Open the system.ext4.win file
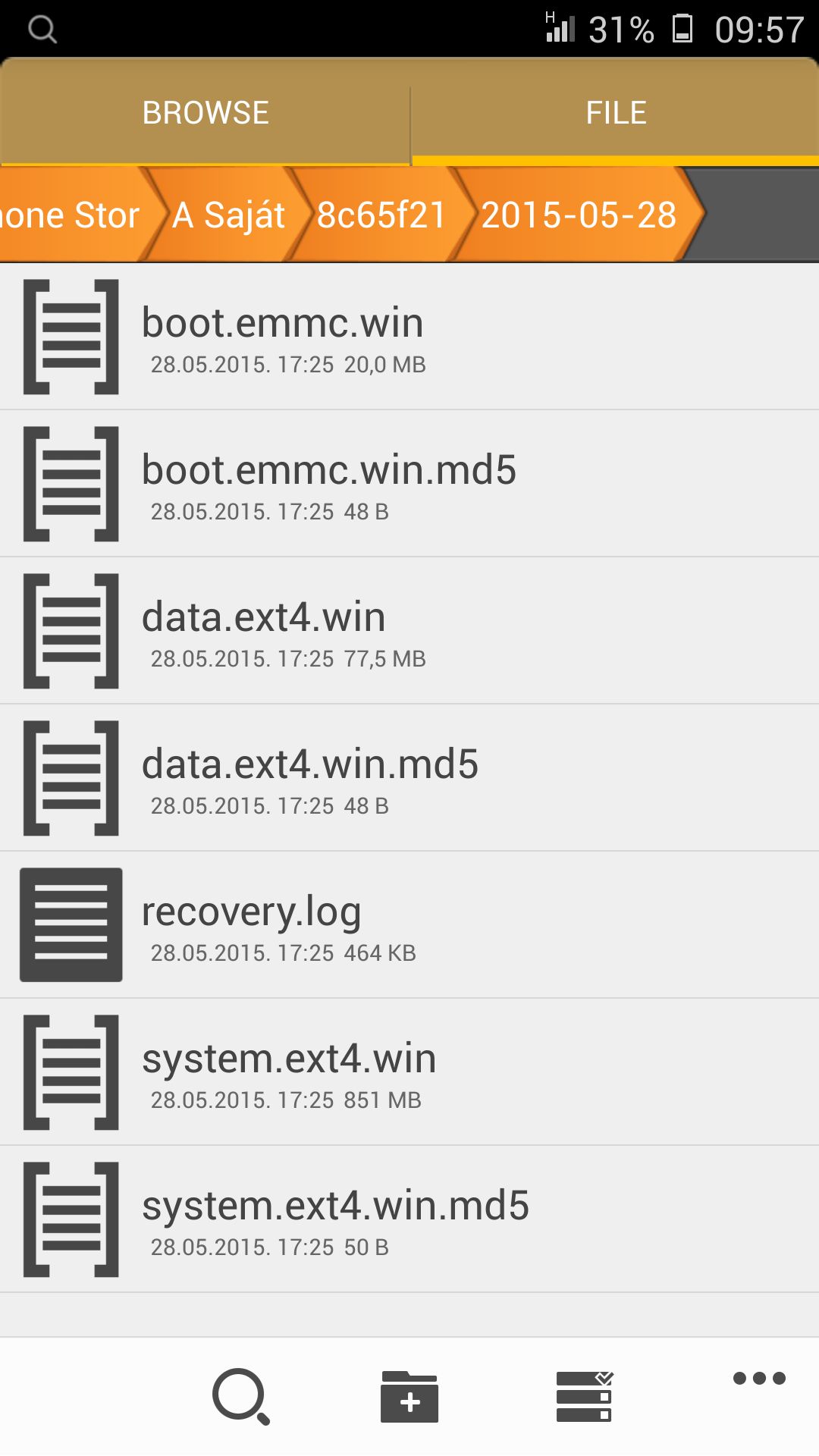 409,1072
